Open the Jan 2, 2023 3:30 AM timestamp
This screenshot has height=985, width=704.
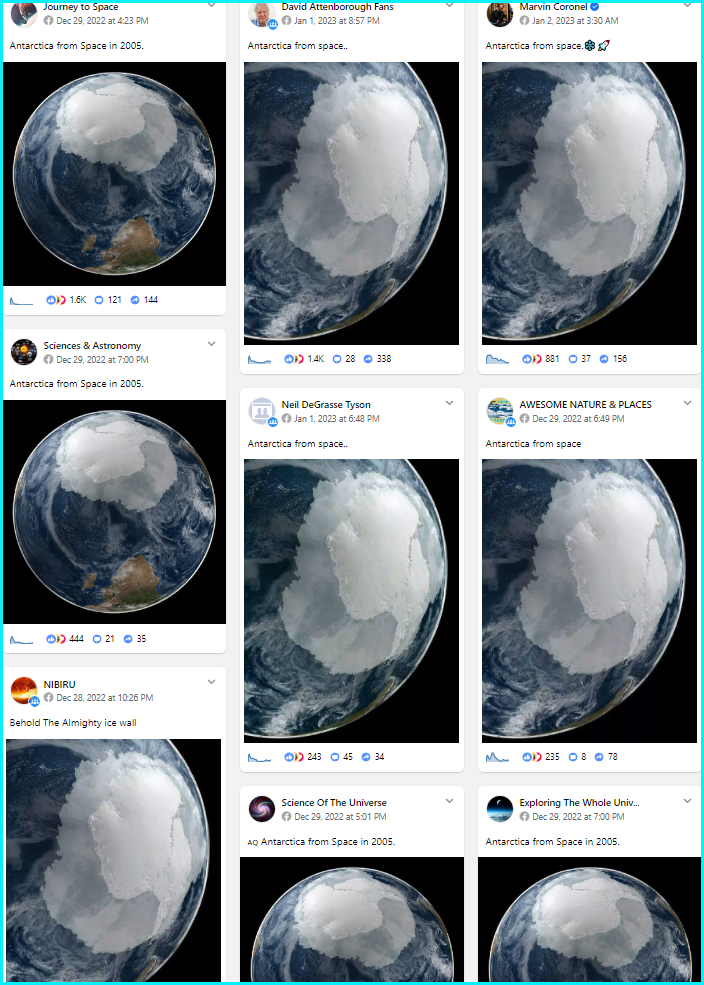coord(575,21)
